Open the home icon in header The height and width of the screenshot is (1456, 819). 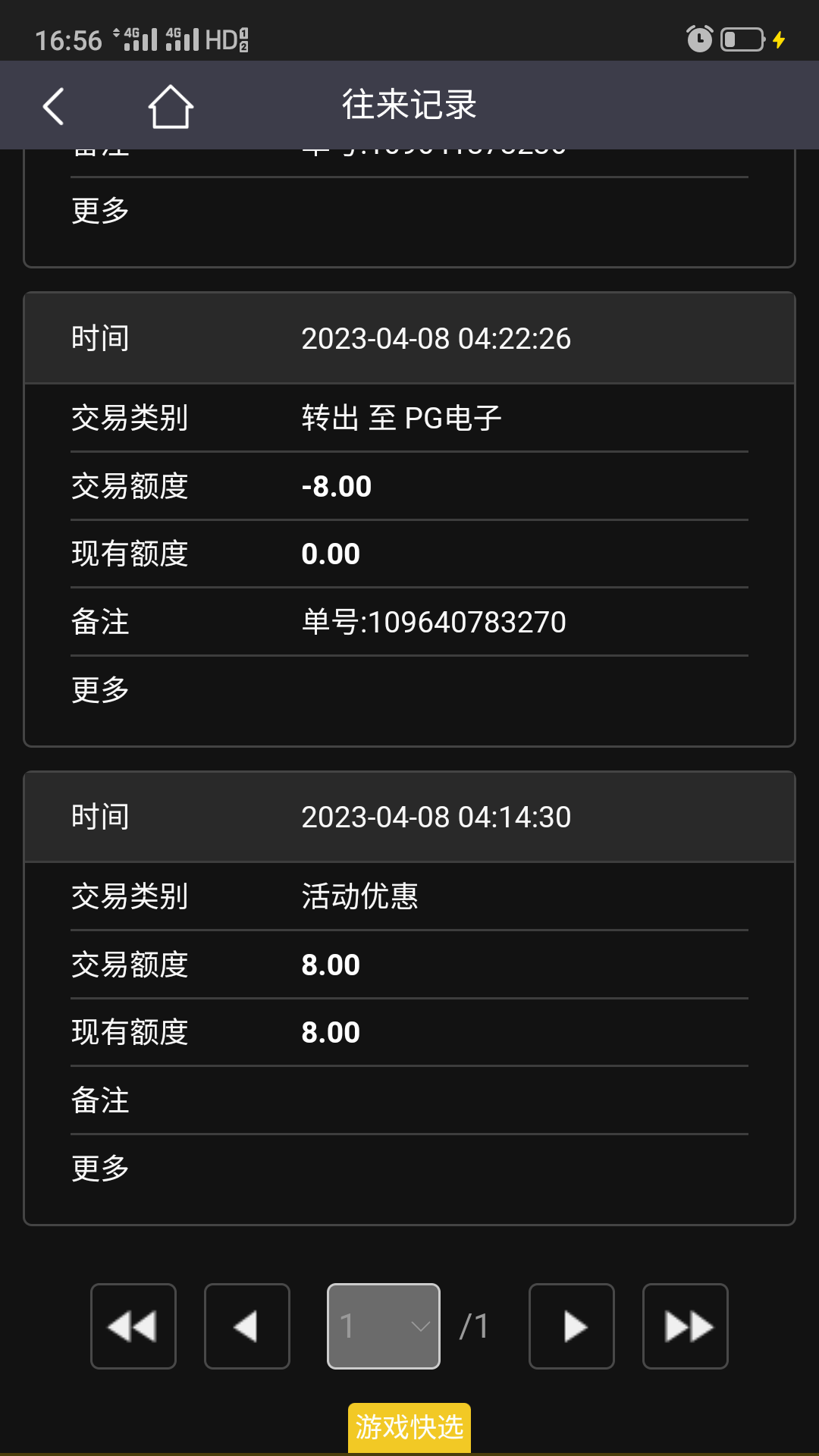coord(171,106)
